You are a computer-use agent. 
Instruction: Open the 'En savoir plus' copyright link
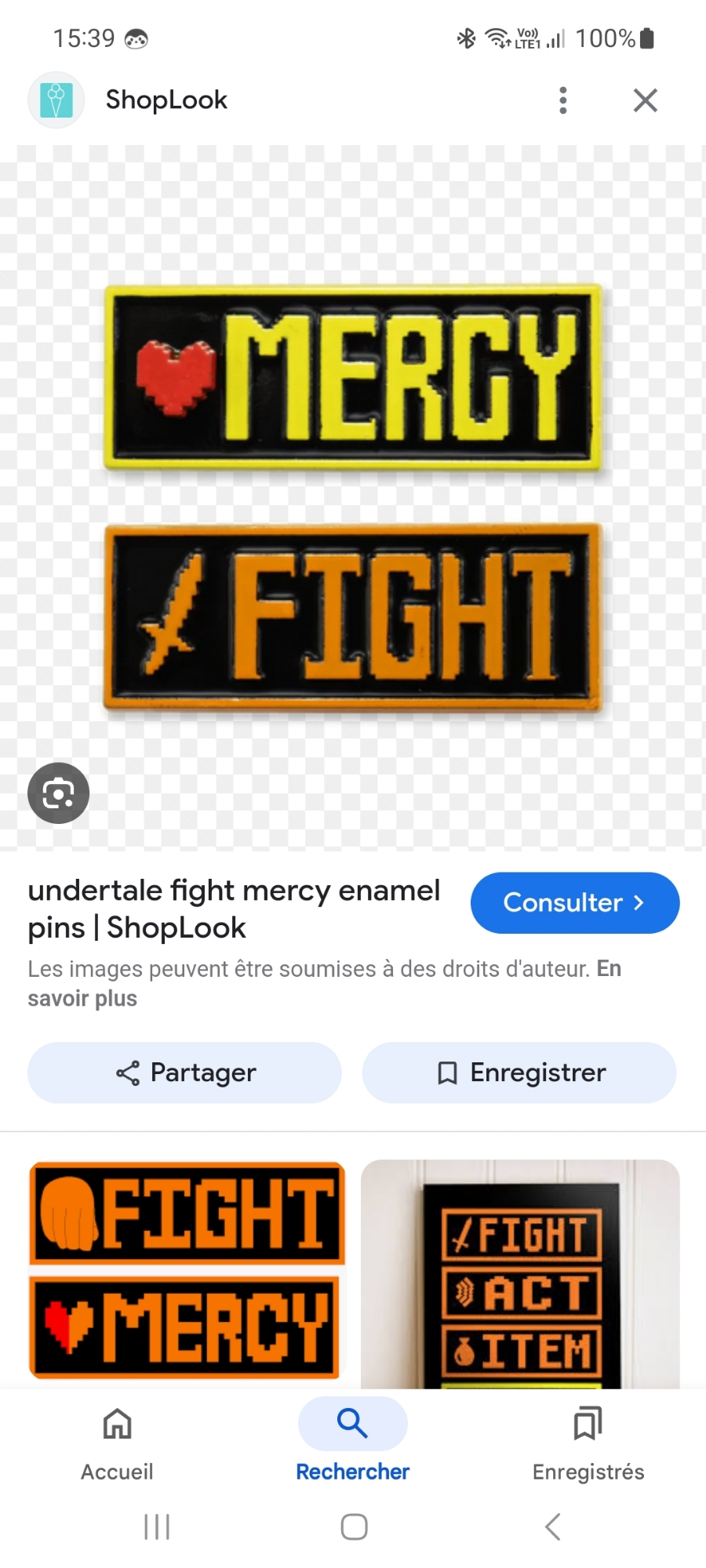coord(82,999)
